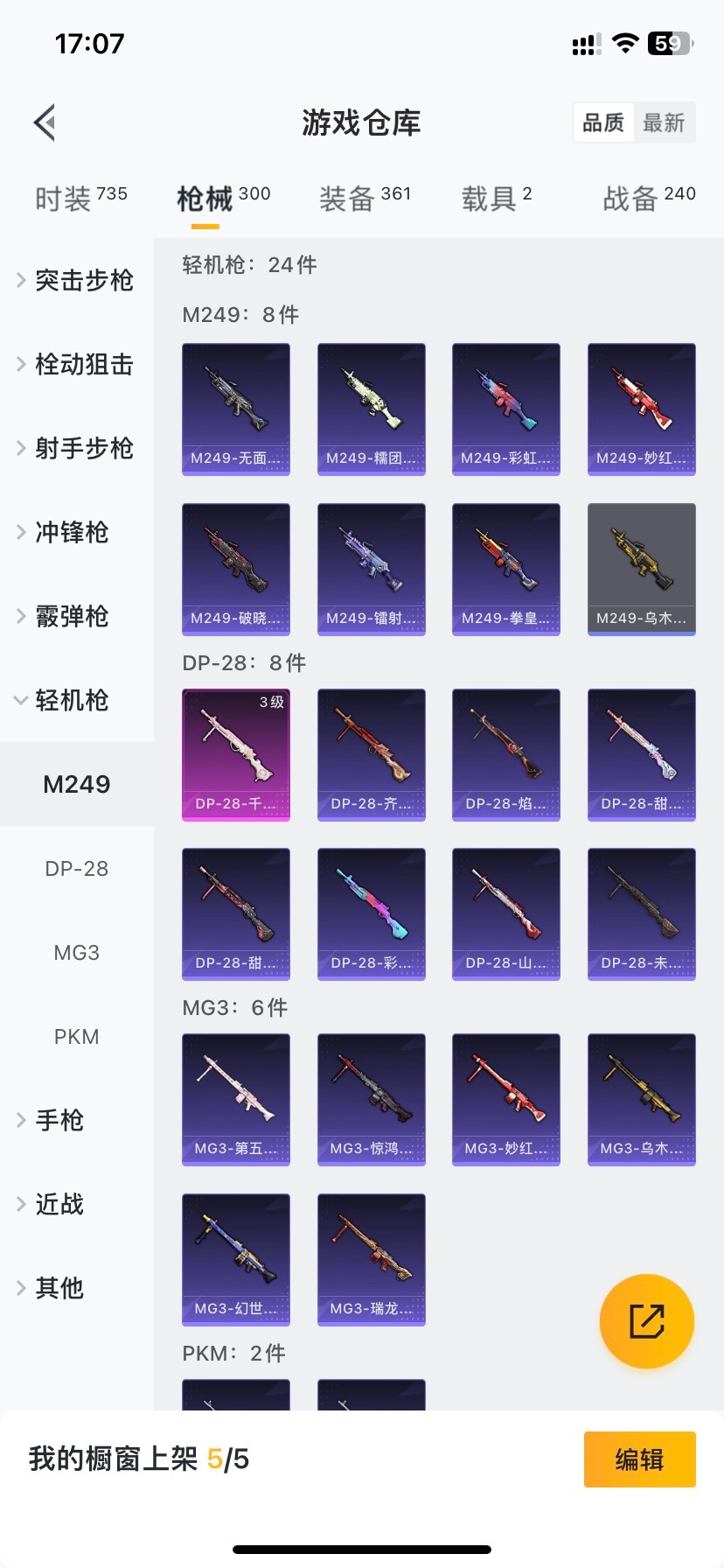Jump to DP-28 in the sidebar
The width and height of the screenshot is (724, 1568).
coord(77,869)
